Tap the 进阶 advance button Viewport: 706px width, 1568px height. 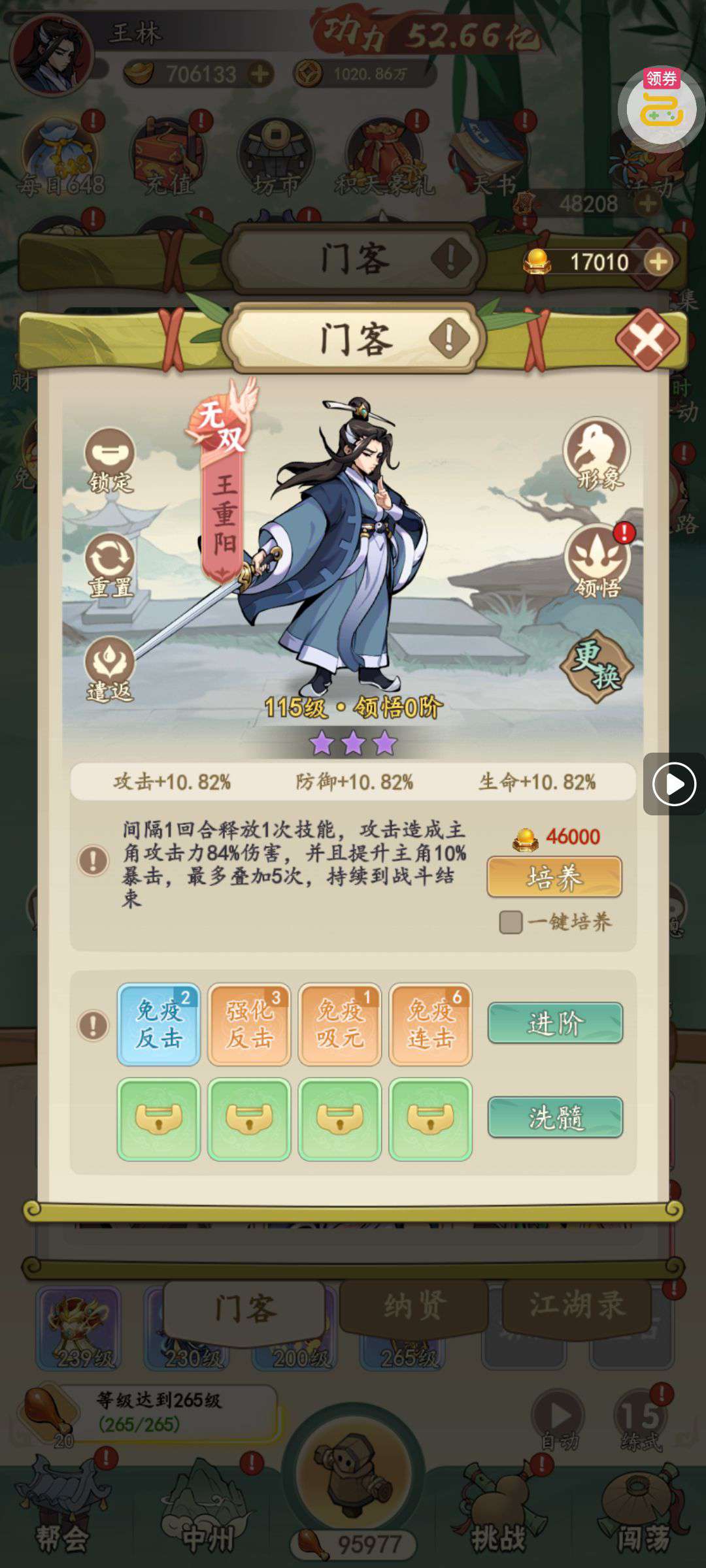click(554, 1022)
